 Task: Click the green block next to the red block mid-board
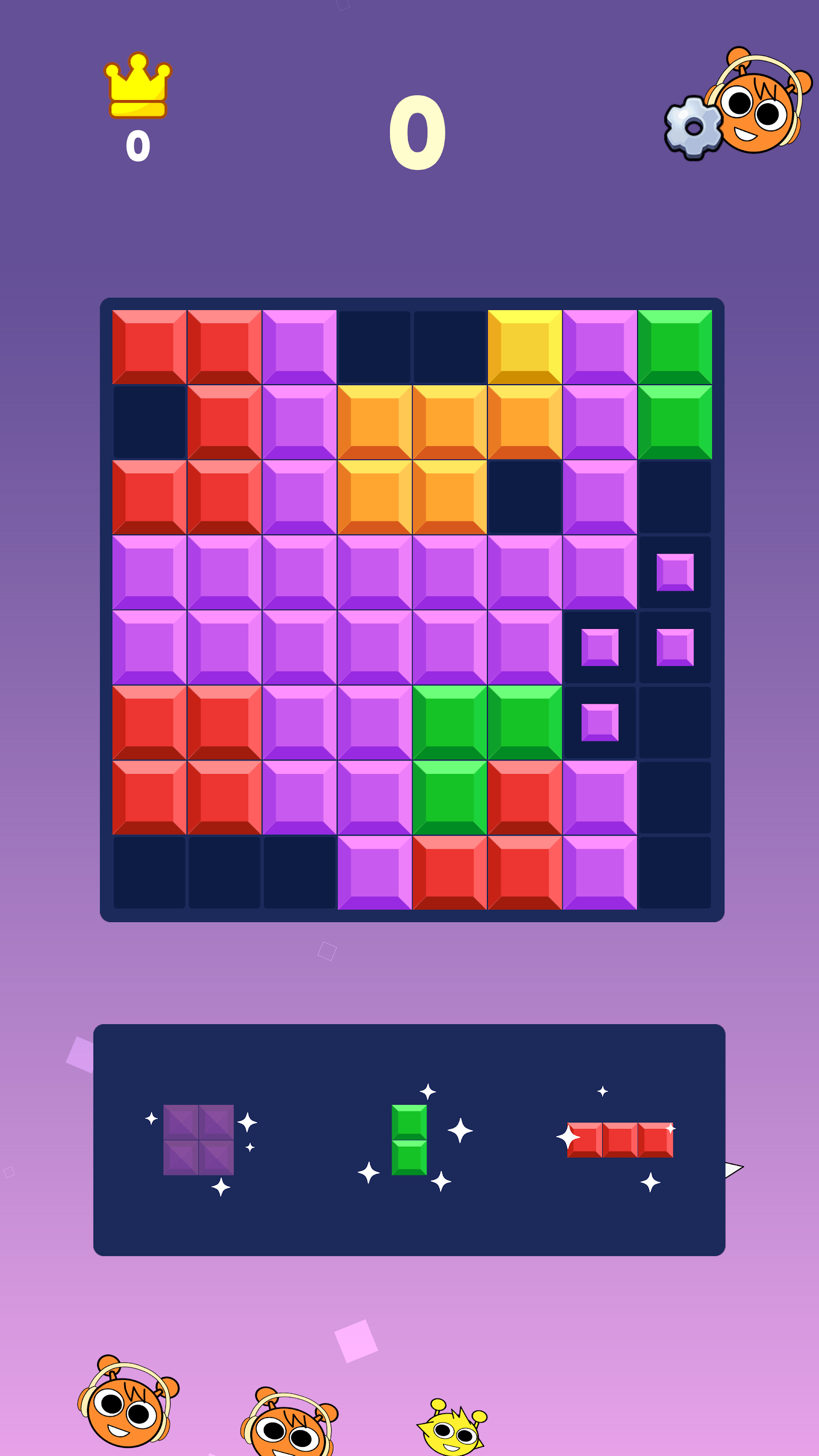point(449,800)
